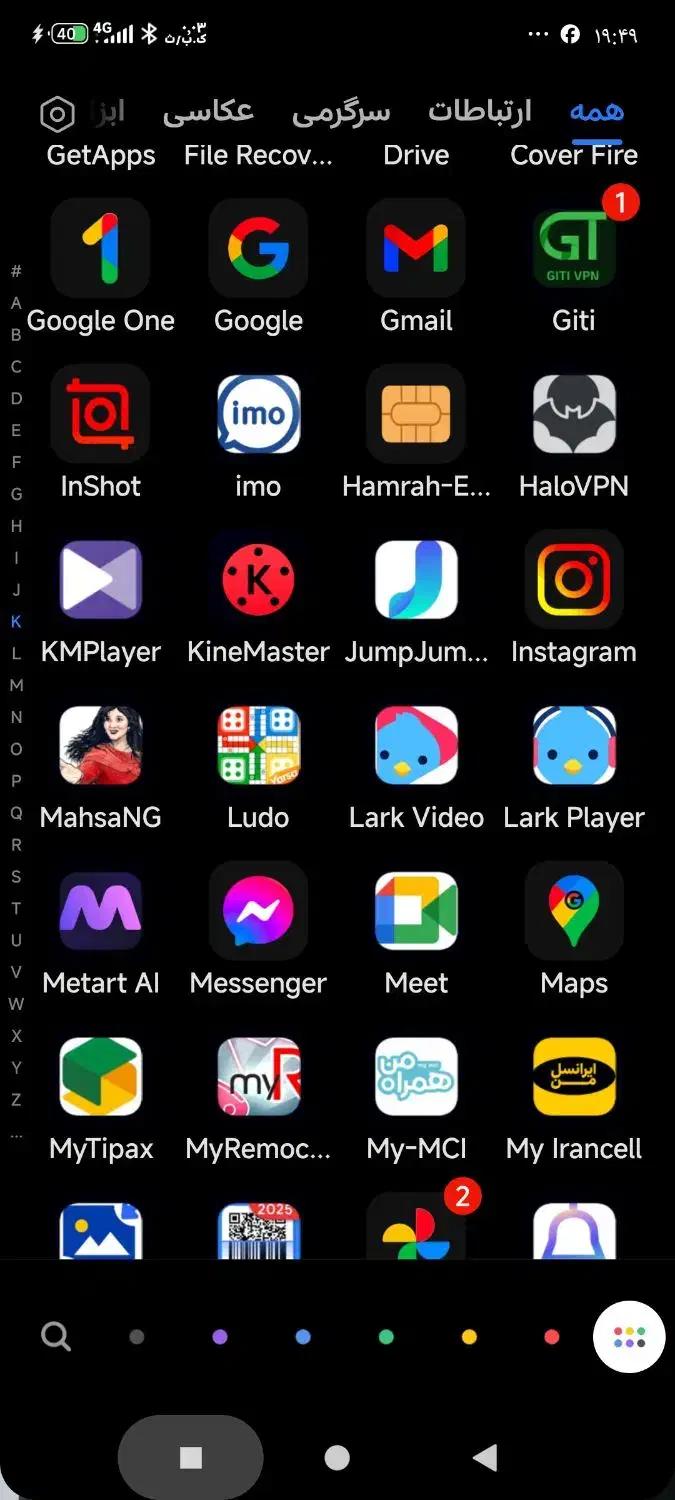This screenshot has height=1500, width=675.
Task: Open KineMaster app
Action: pyautogui.click(x=258, y=580)
